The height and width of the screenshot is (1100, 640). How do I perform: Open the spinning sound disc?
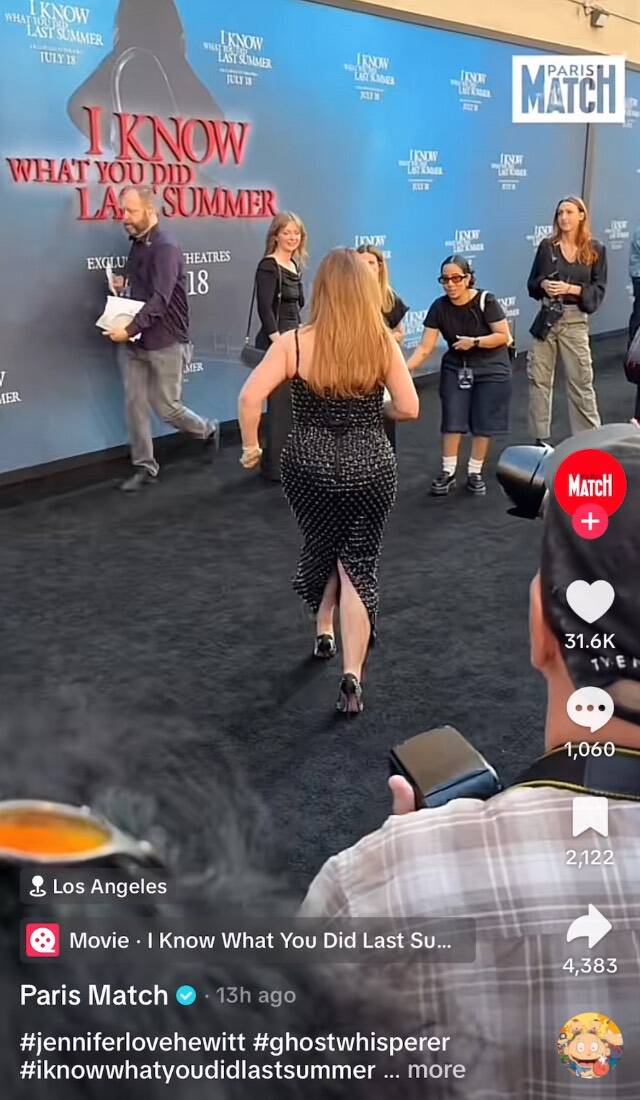tap(589, 1045)
